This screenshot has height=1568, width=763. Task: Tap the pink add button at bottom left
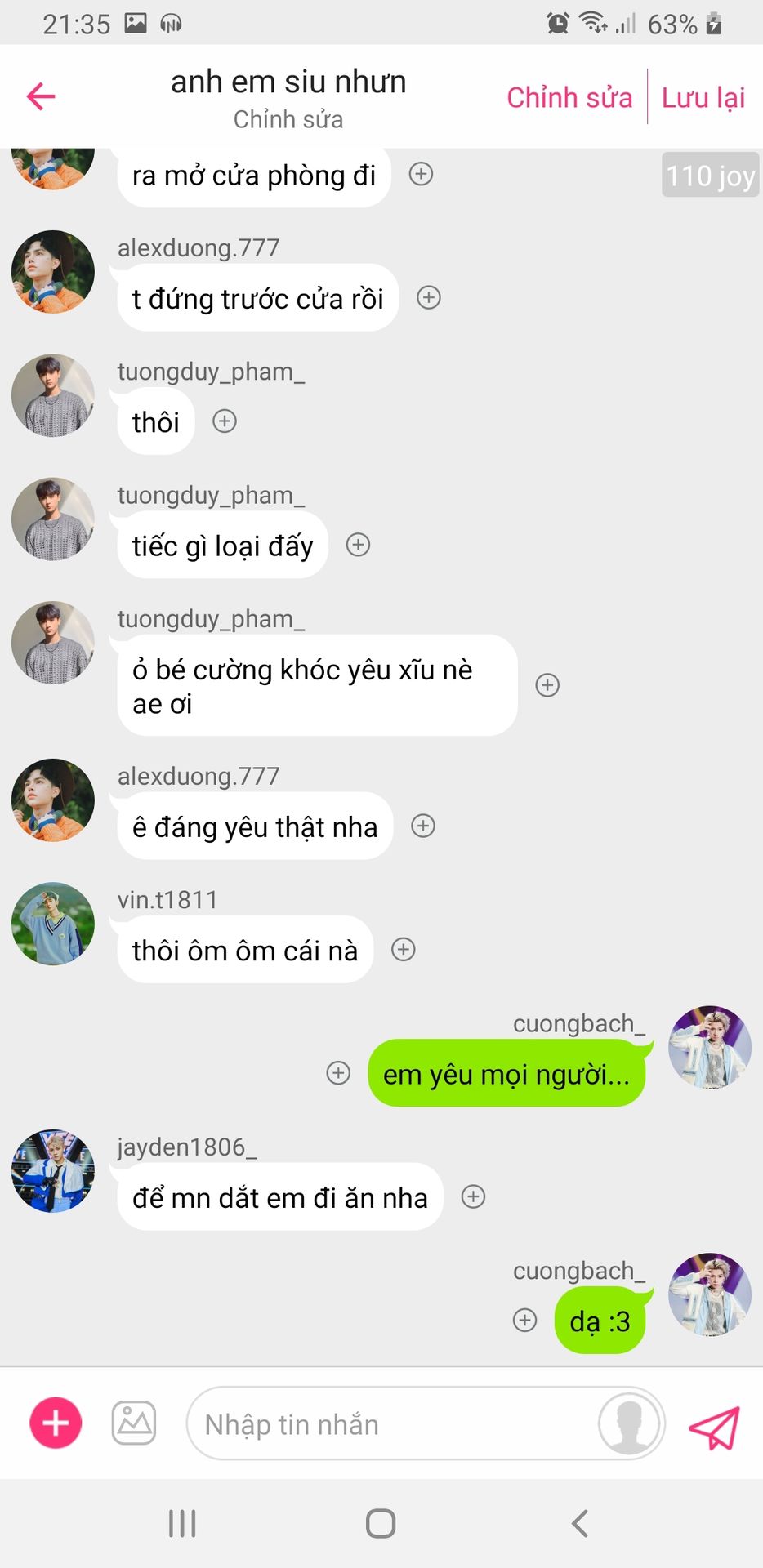56,1423
